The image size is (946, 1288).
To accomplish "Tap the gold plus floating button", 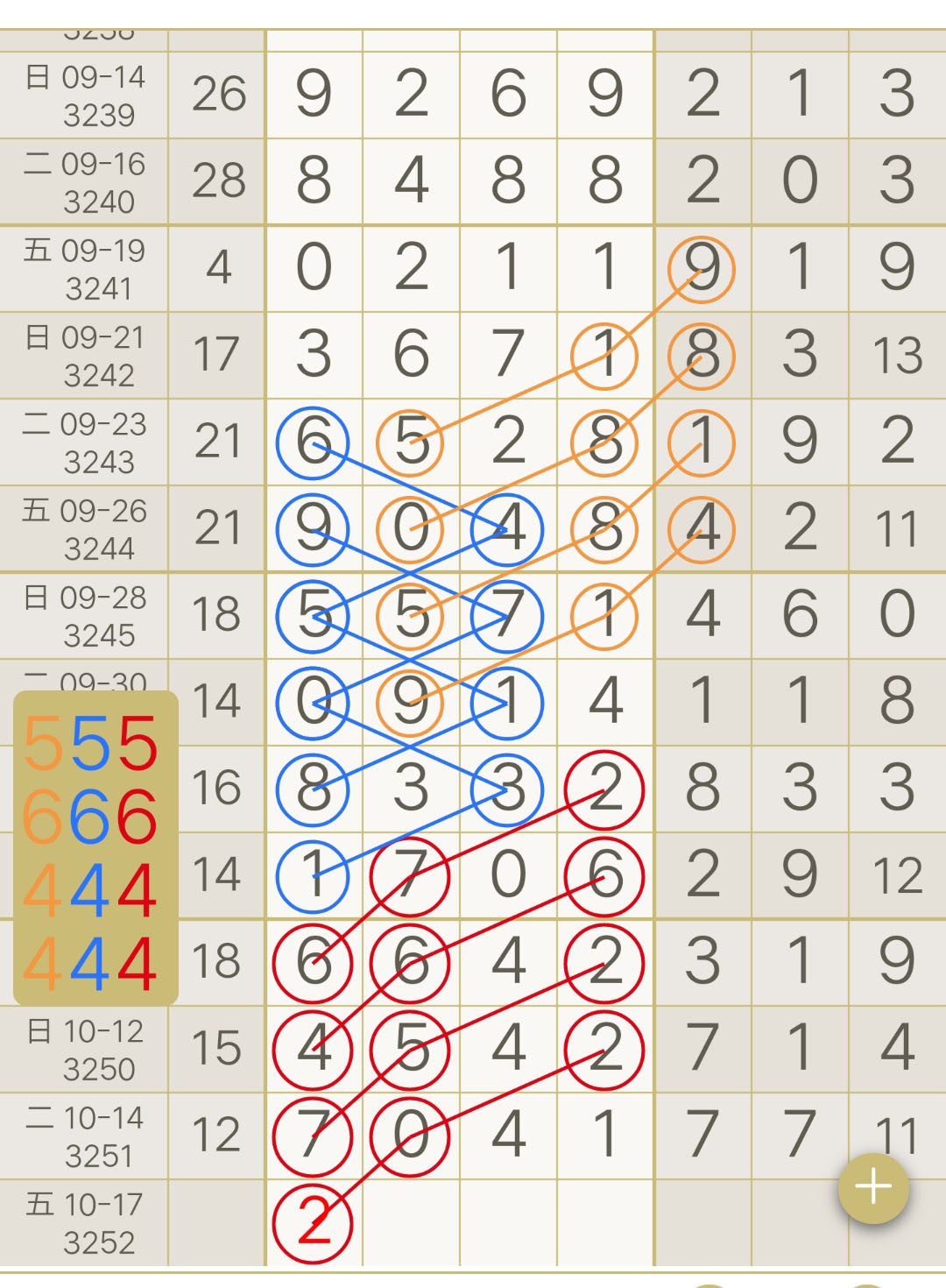I will tap(873, 1188).
